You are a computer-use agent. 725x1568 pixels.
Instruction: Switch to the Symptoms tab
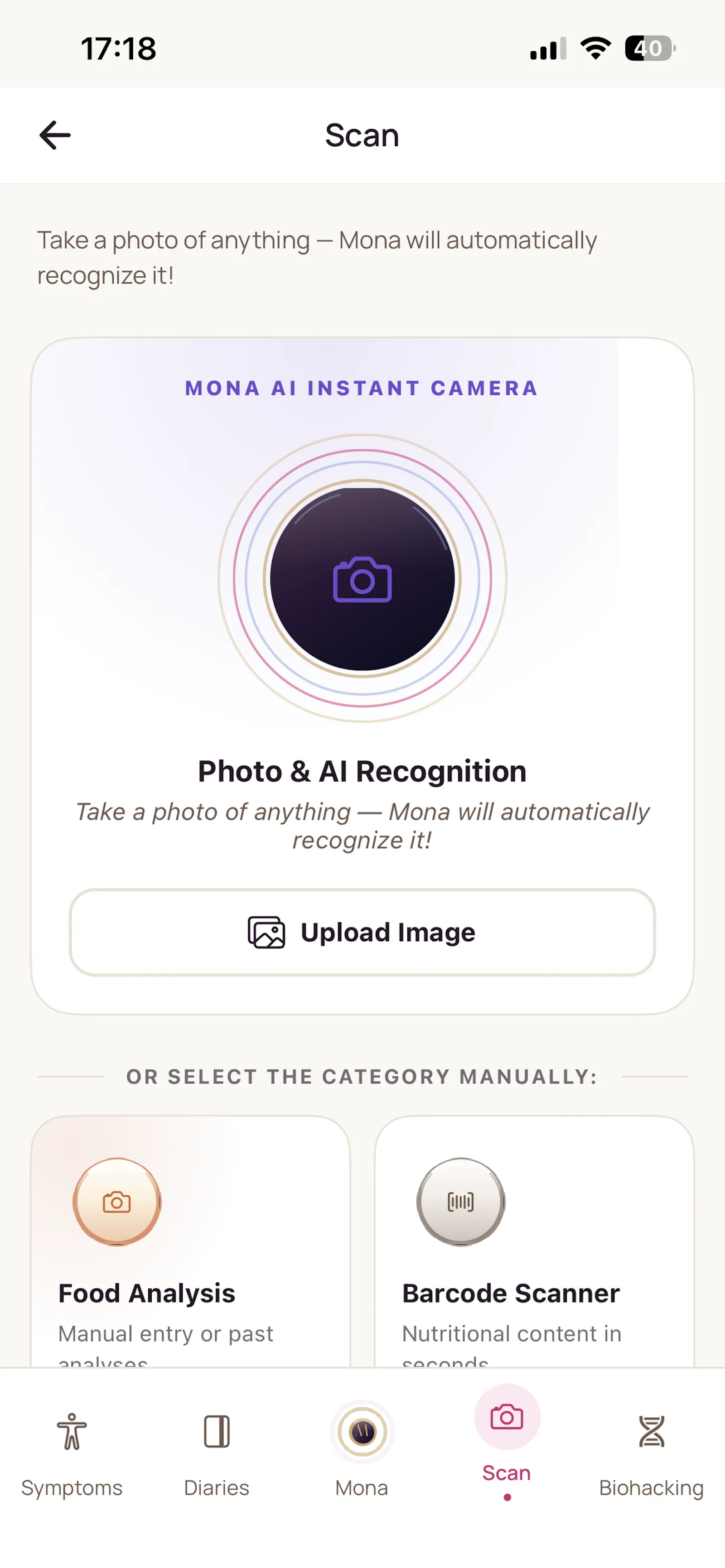[72, 1455]
